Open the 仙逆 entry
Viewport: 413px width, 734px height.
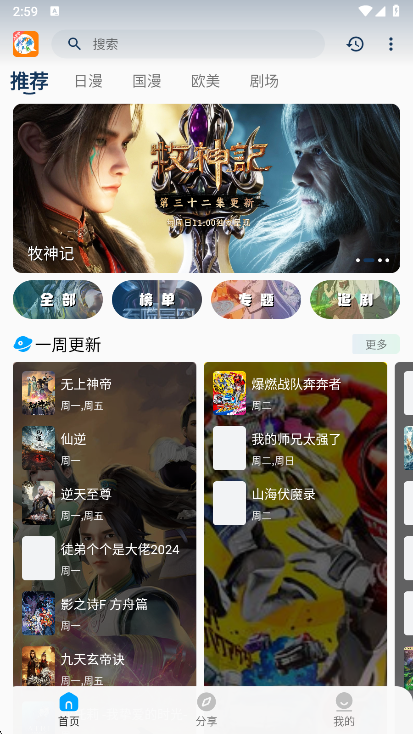pyautogui.click(x=104, y=448)
